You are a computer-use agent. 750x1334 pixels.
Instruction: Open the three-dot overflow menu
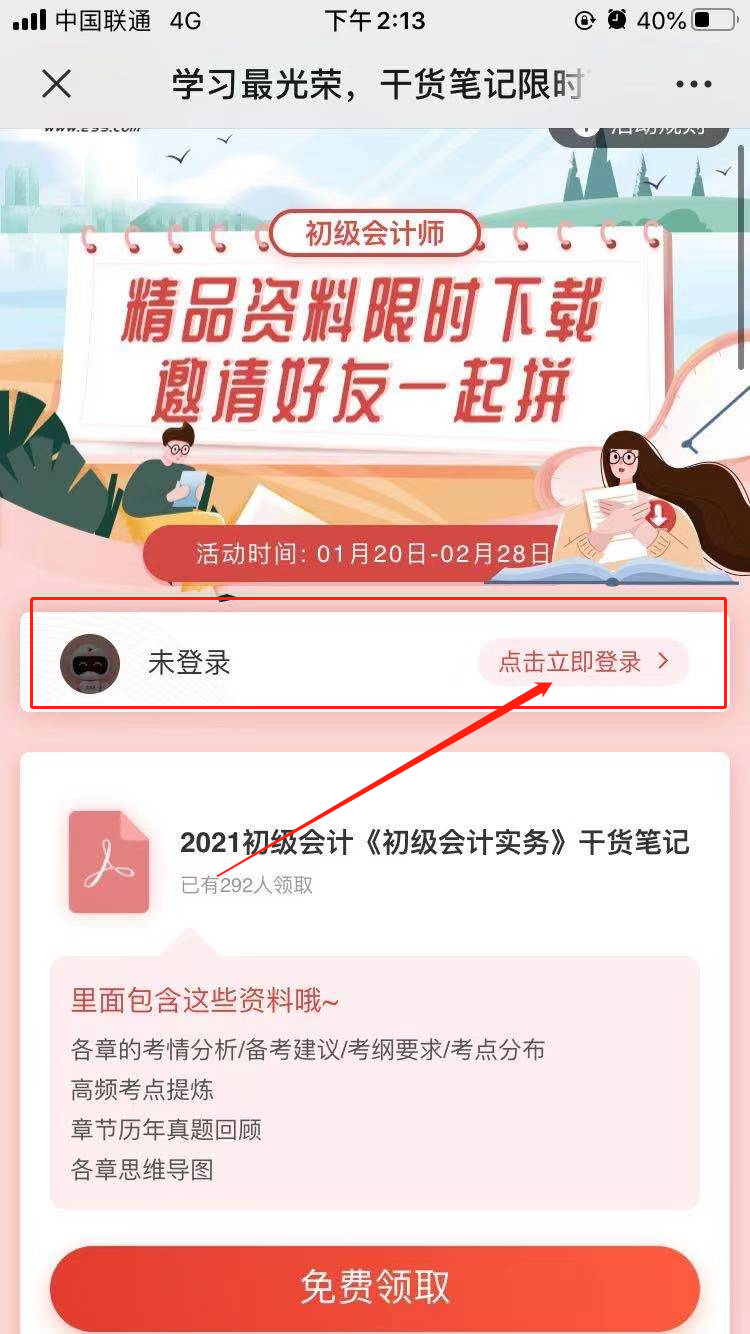coord(693,84)
